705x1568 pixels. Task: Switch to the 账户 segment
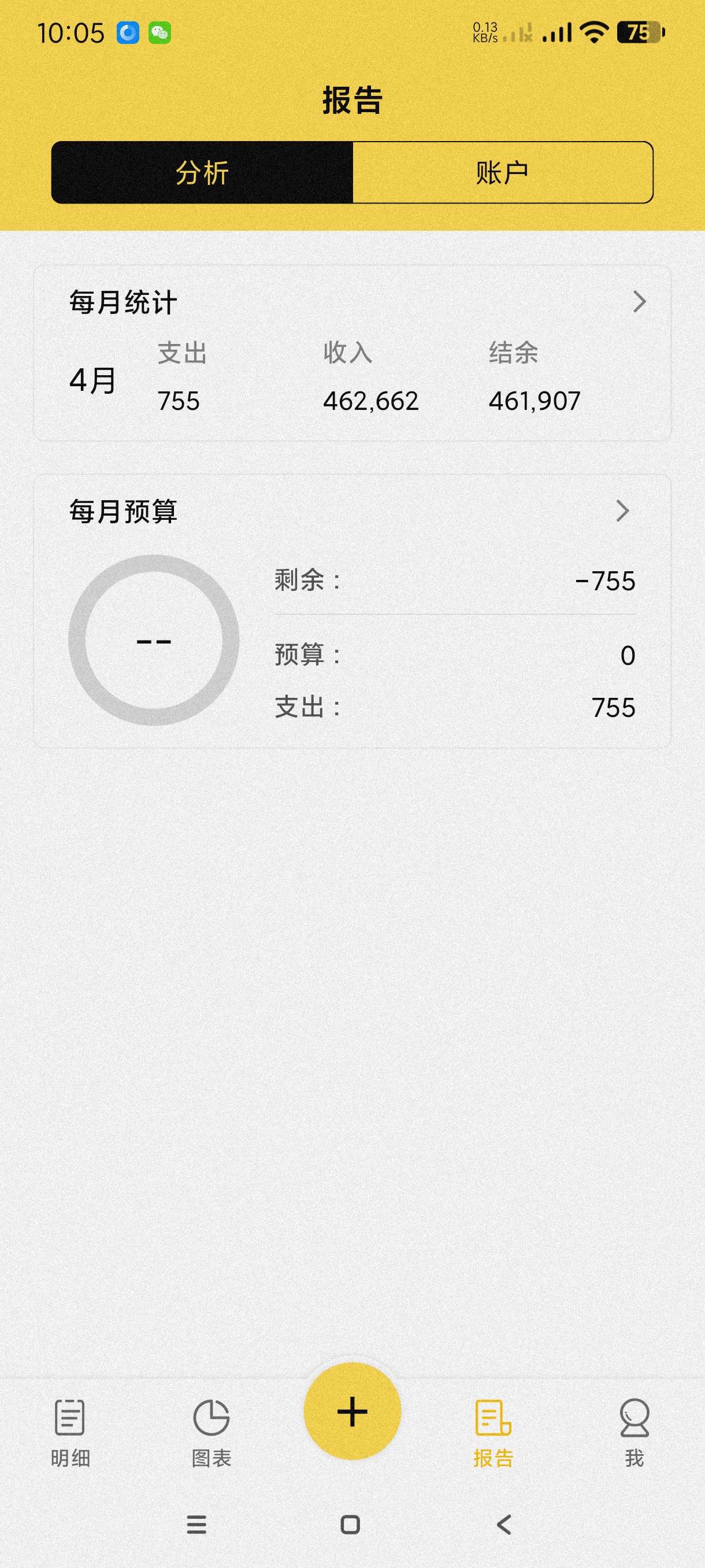pyautogui.click(x=502, y=173)
